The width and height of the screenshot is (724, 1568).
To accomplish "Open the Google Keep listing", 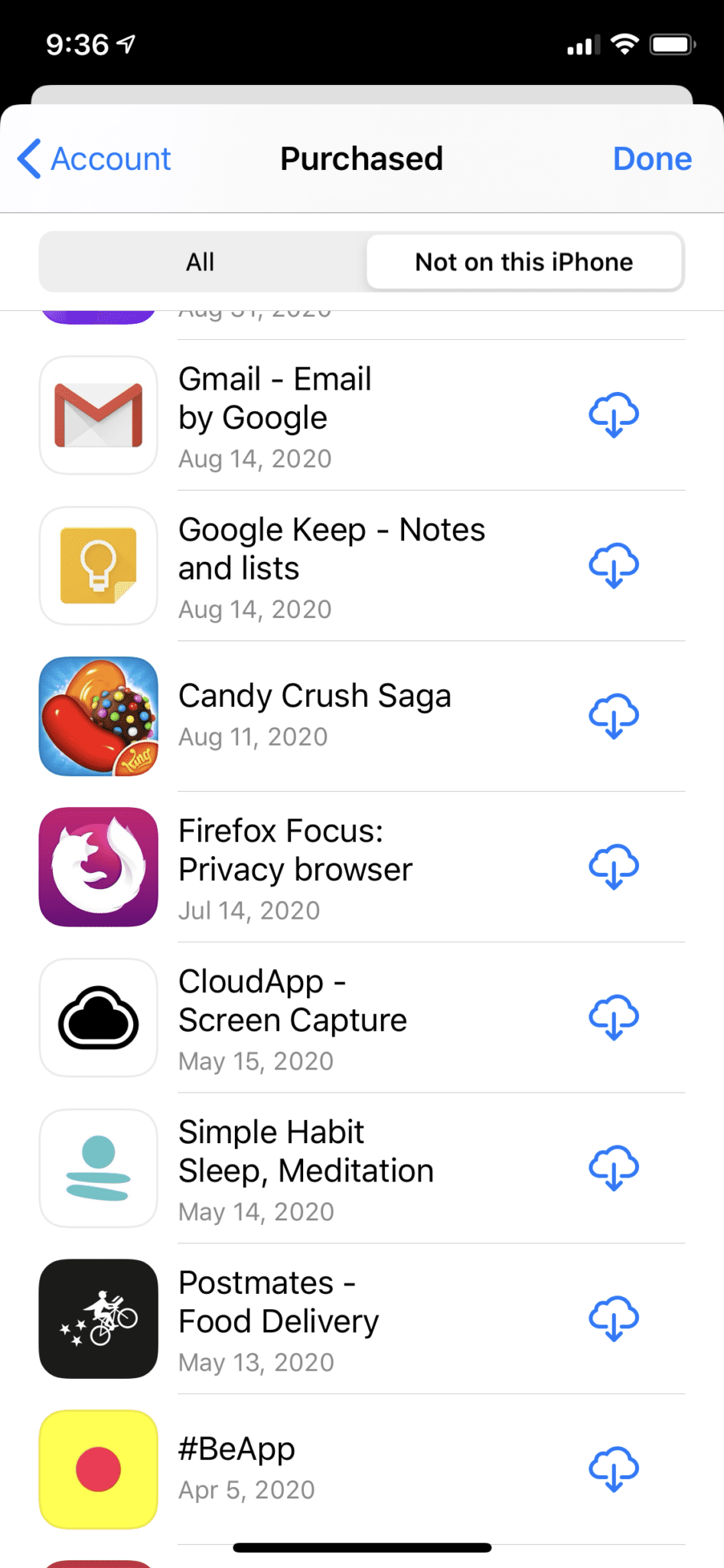I will tap(331, 549).
